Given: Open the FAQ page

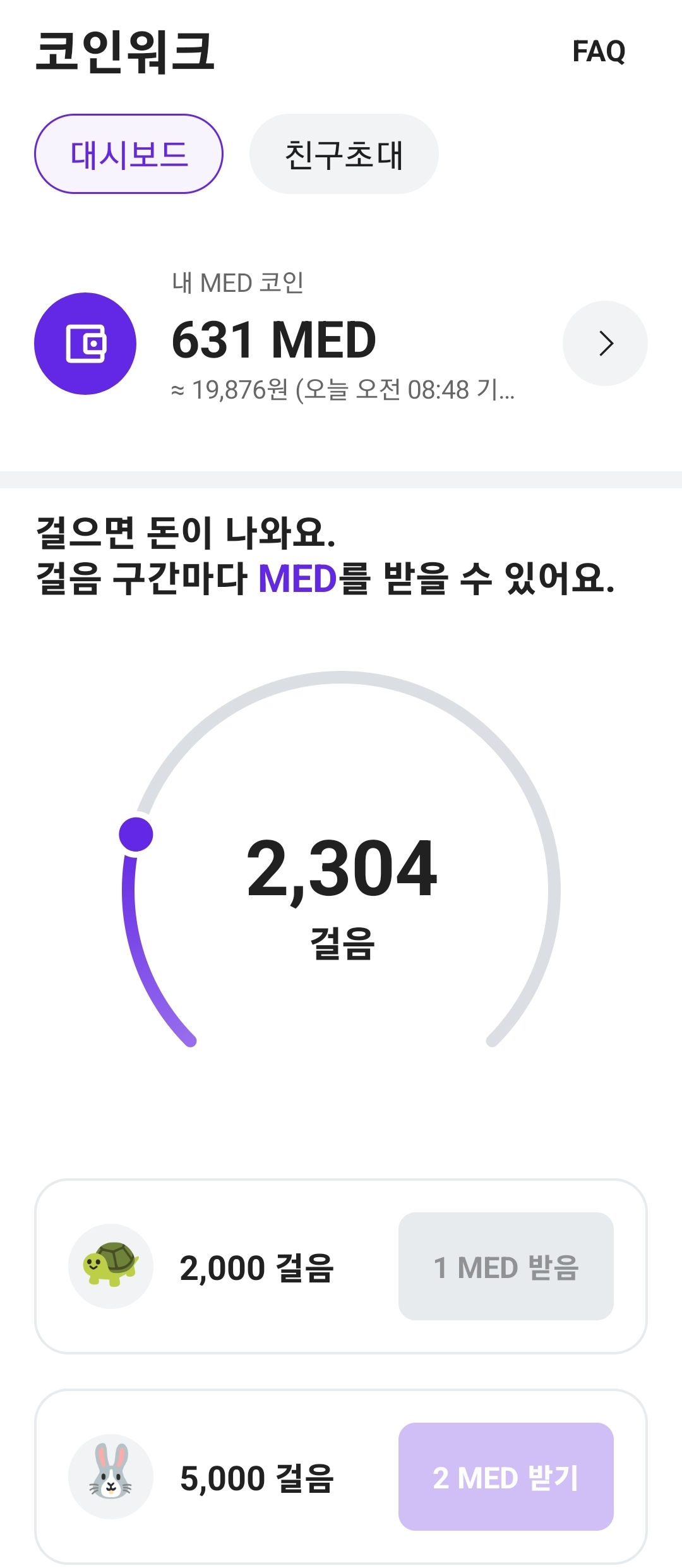Looking at the screenshot, I should (x=598, y=51).
